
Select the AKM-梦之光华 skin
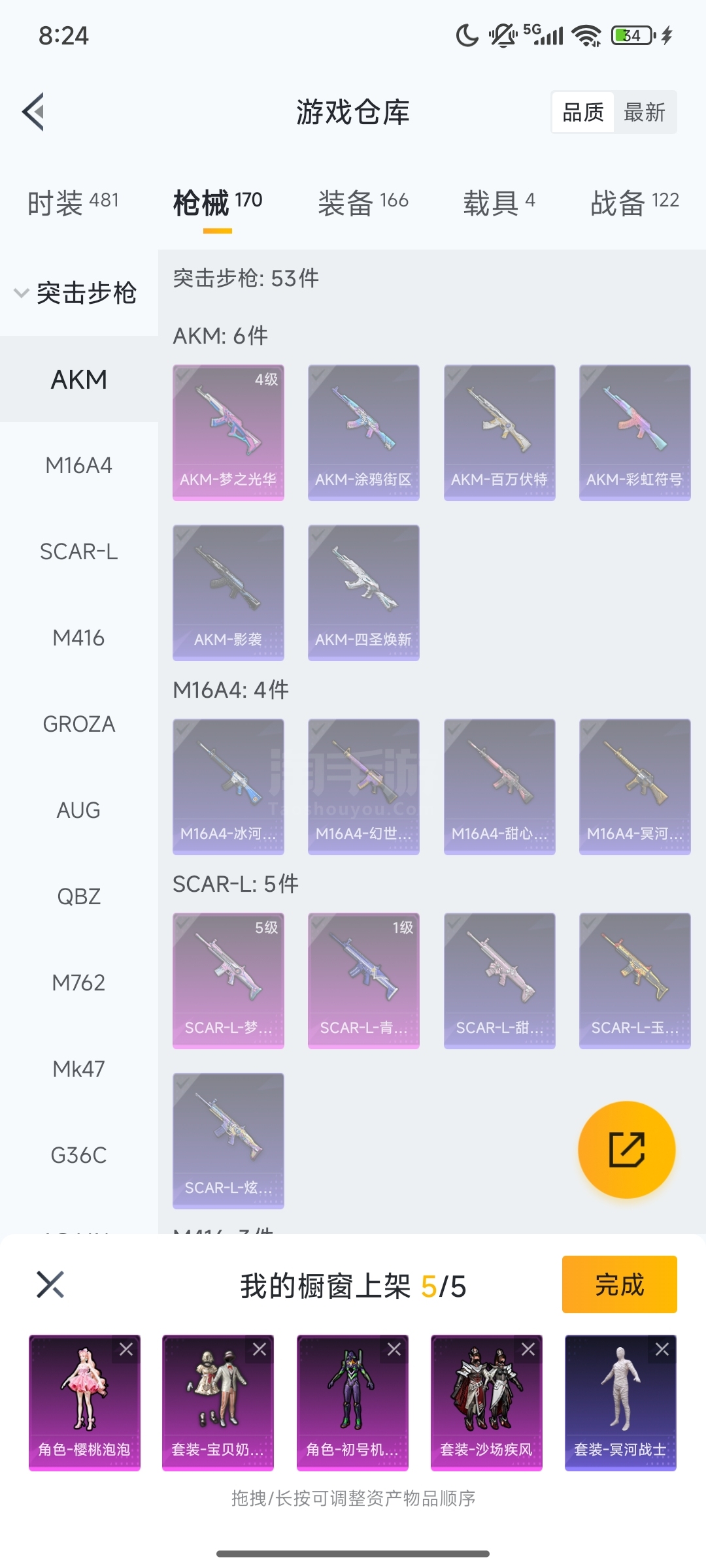pos(228,432)
